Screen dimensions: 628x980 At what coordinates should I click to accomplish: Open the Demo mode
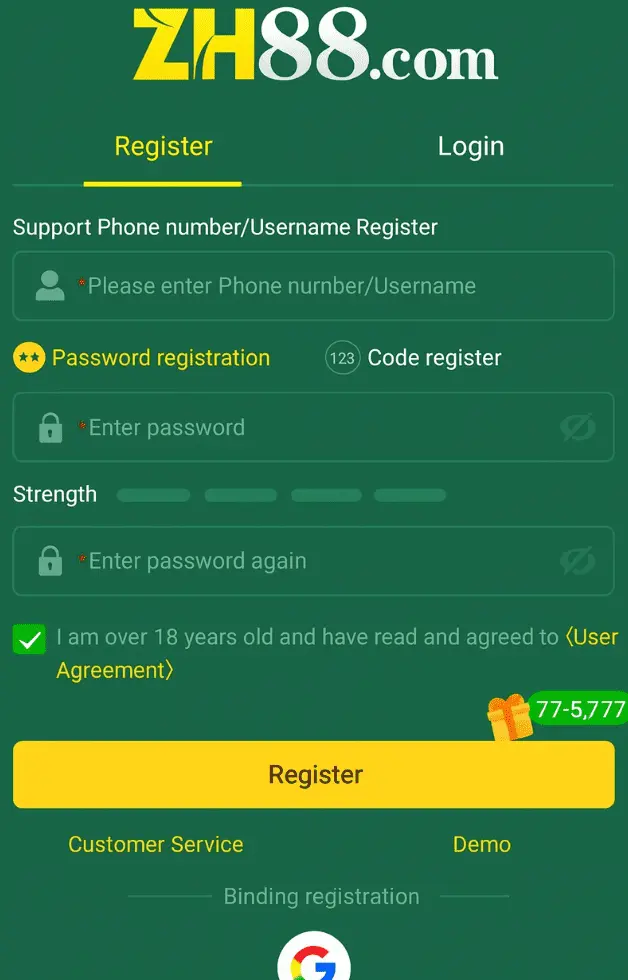(481, 845)
